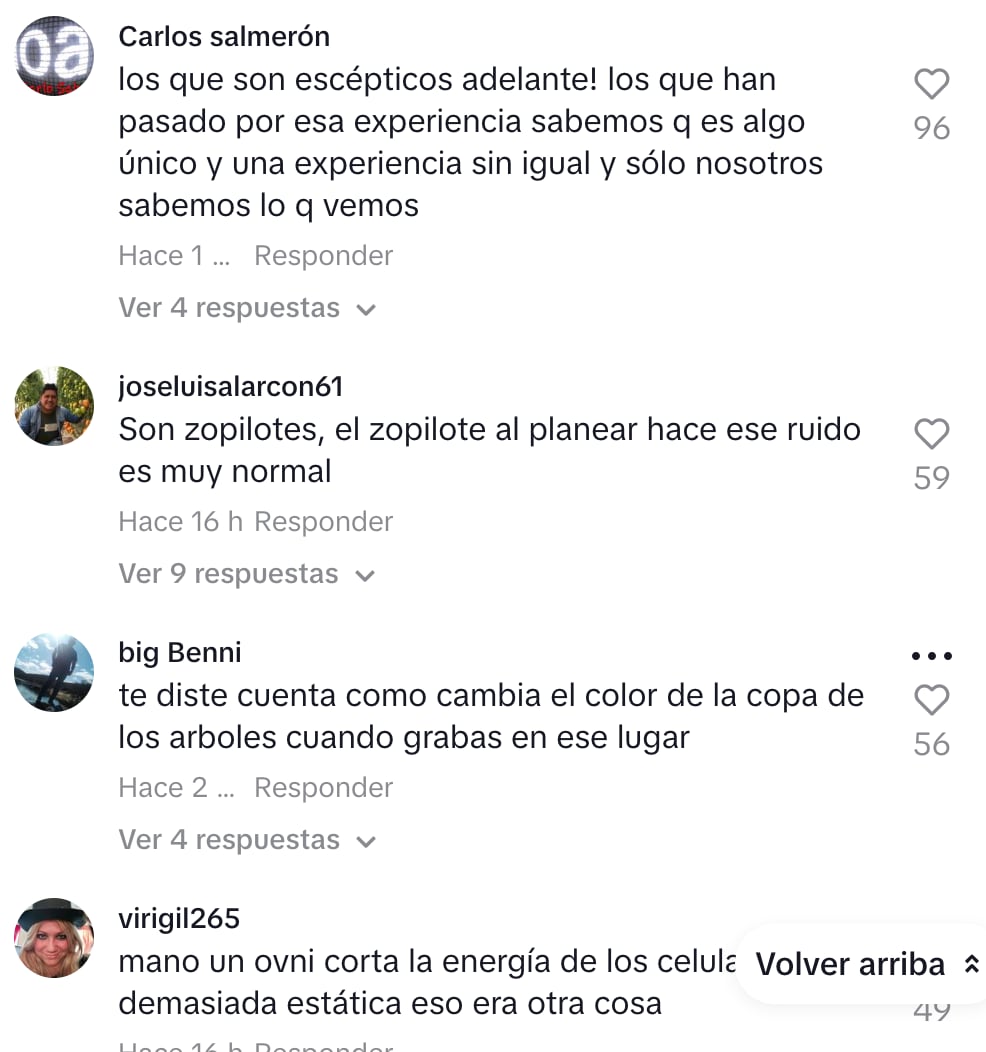The image size is (986, 1052).
Task: Like big Benni's comment
Action: pyautogui.click(x=931, y=701)
